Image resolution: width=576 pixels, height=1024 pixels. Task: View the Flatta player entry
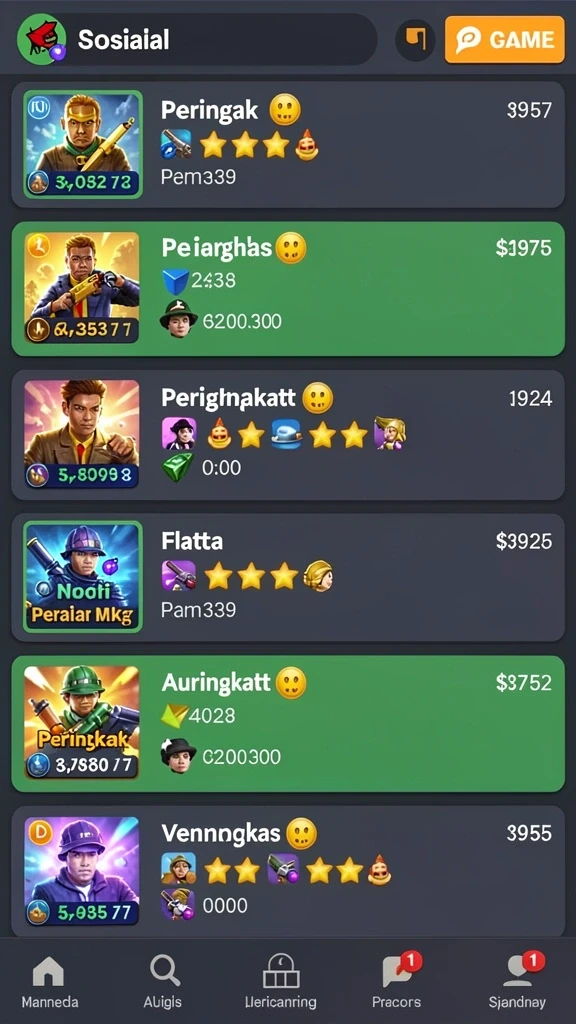click(288, 578)
